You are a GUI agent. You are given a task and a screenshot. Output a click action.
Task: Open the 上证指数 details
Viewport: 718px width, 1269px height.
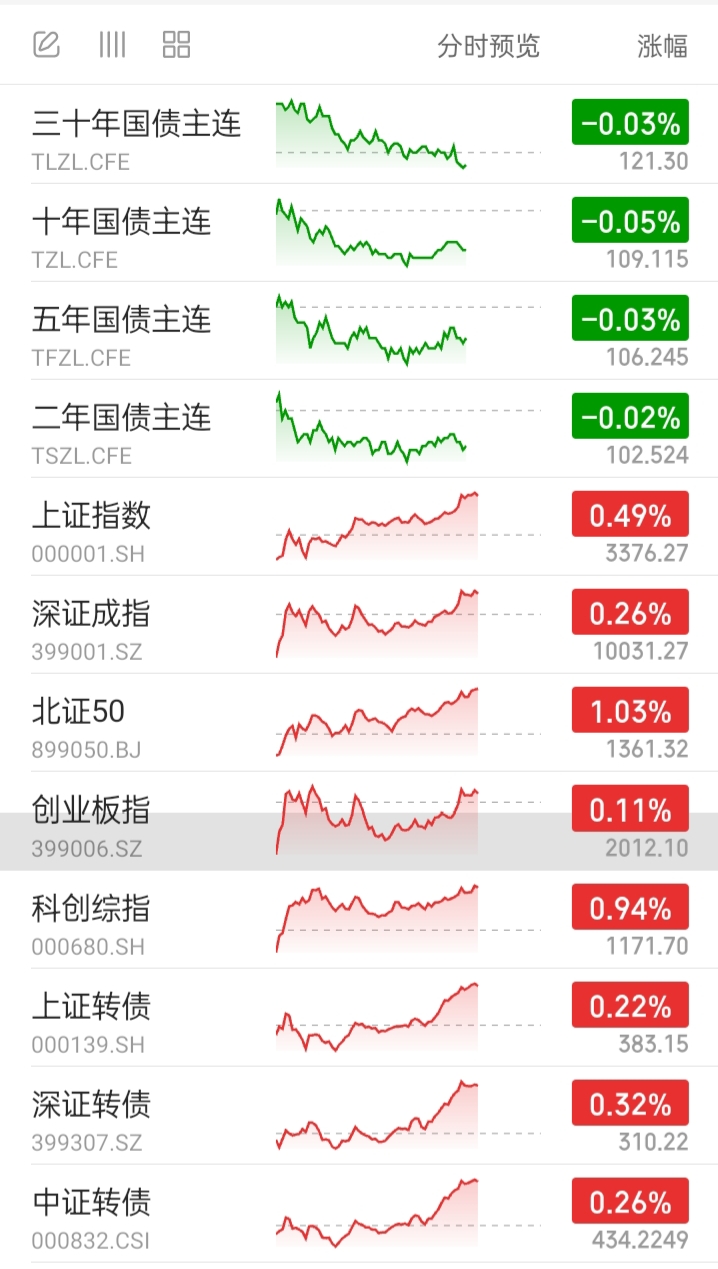click(359, 526)
